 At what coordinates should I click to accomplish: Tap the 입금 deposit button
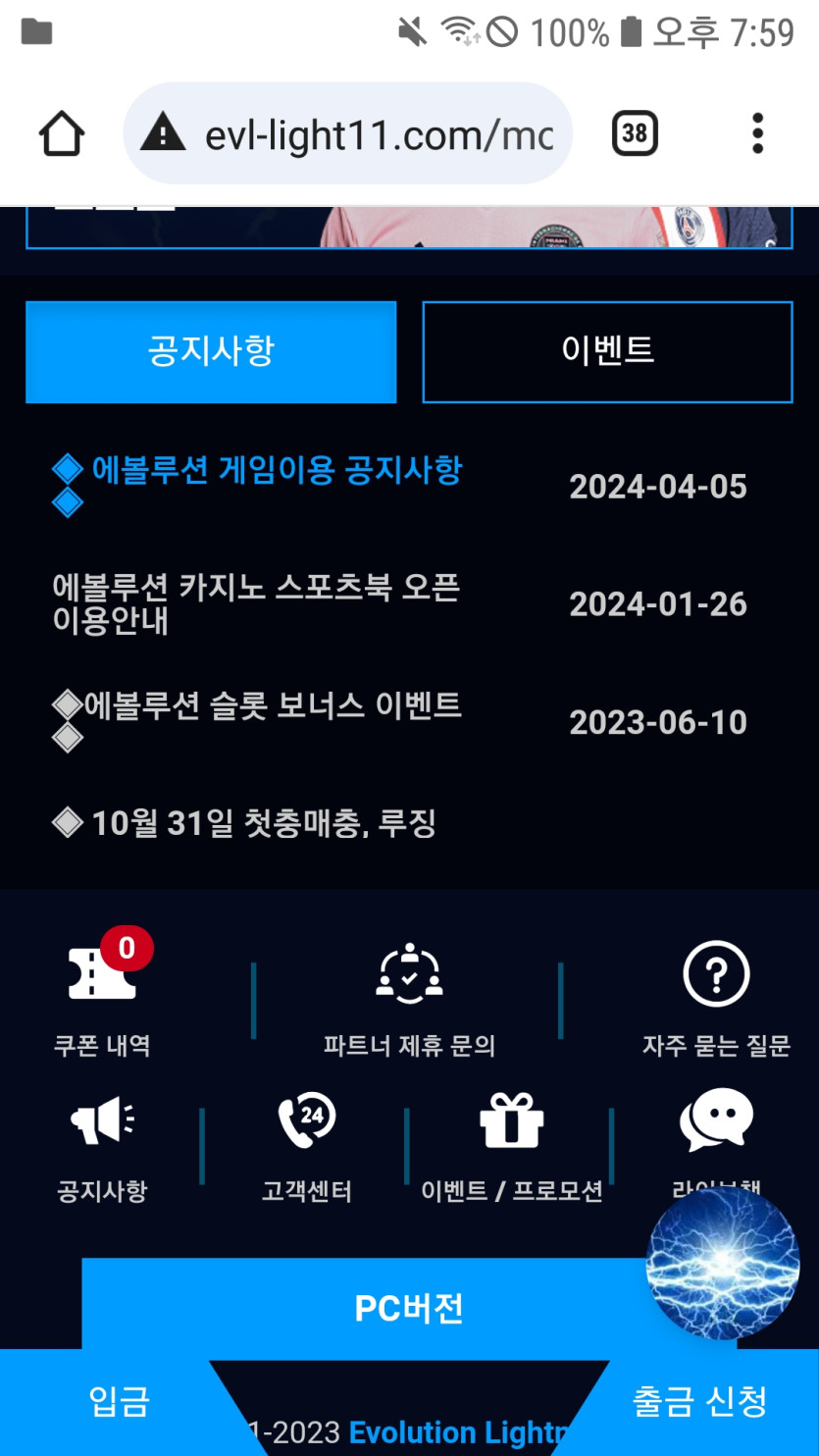coord(118,1402)
